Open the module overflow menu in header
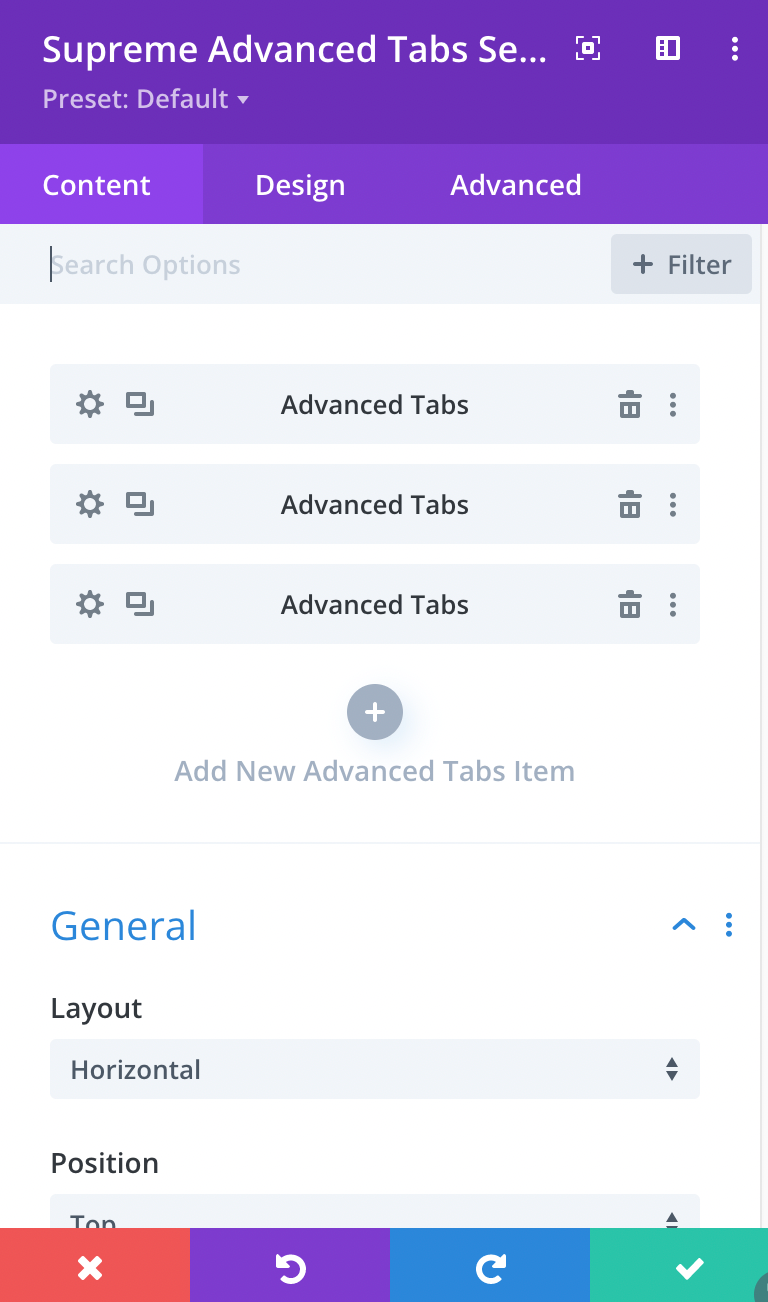The height and width of the screenshot is (1302, 768). pyautogui.click(x=735, y=48)
